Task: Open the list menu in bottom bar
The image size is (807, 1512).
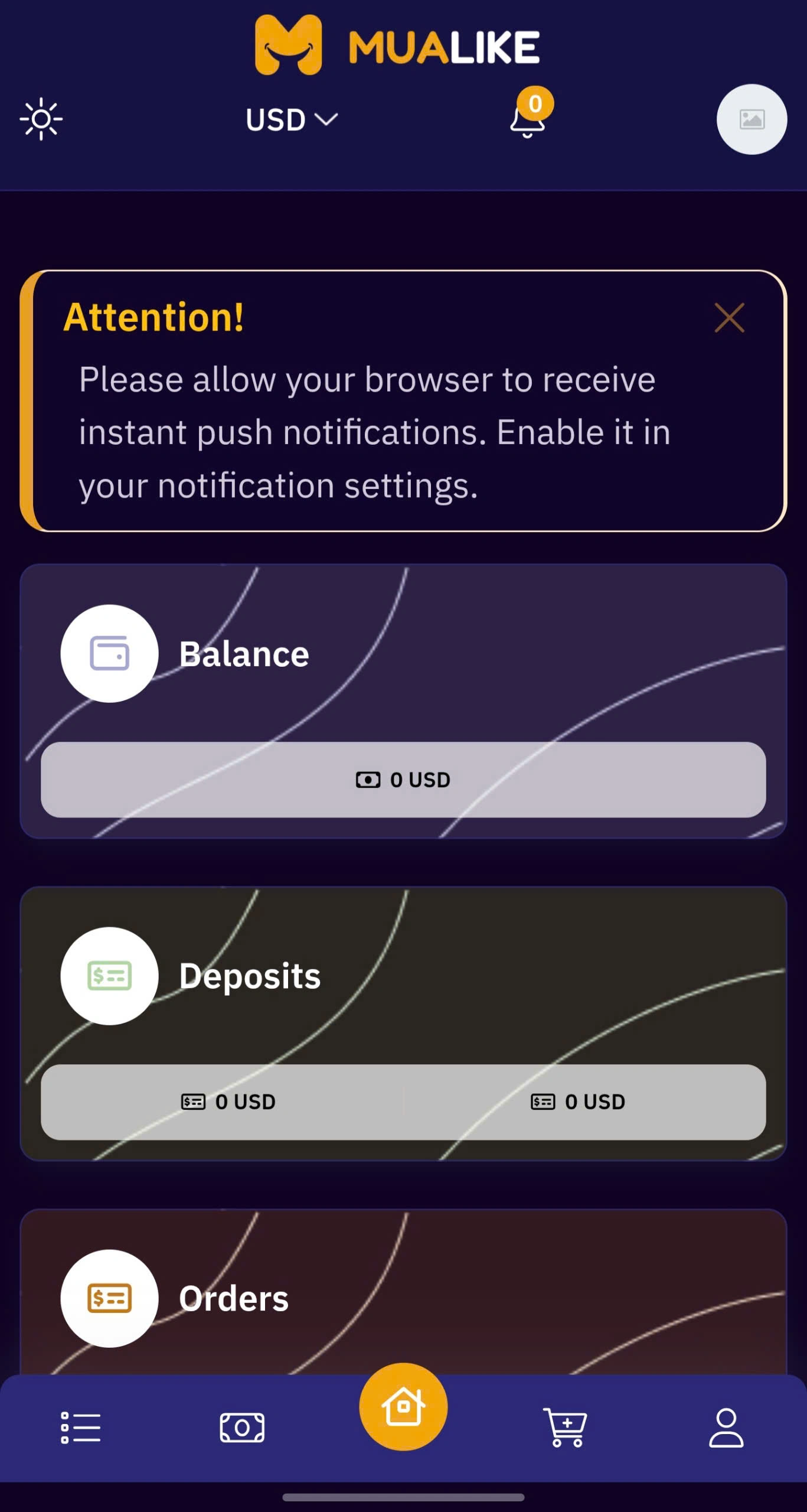Action: [80, 1428]
